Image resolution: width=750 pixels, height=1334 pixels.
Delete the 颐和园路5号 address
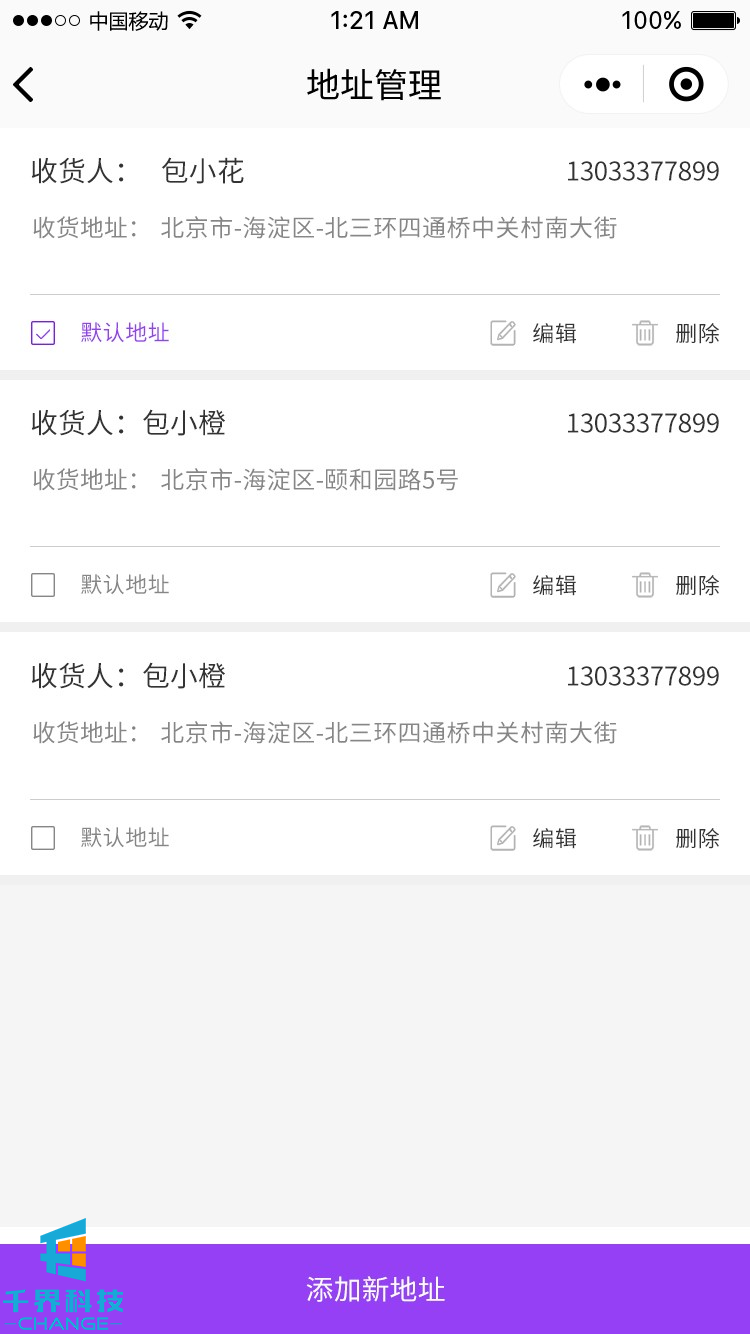click(x=677, y=585)
